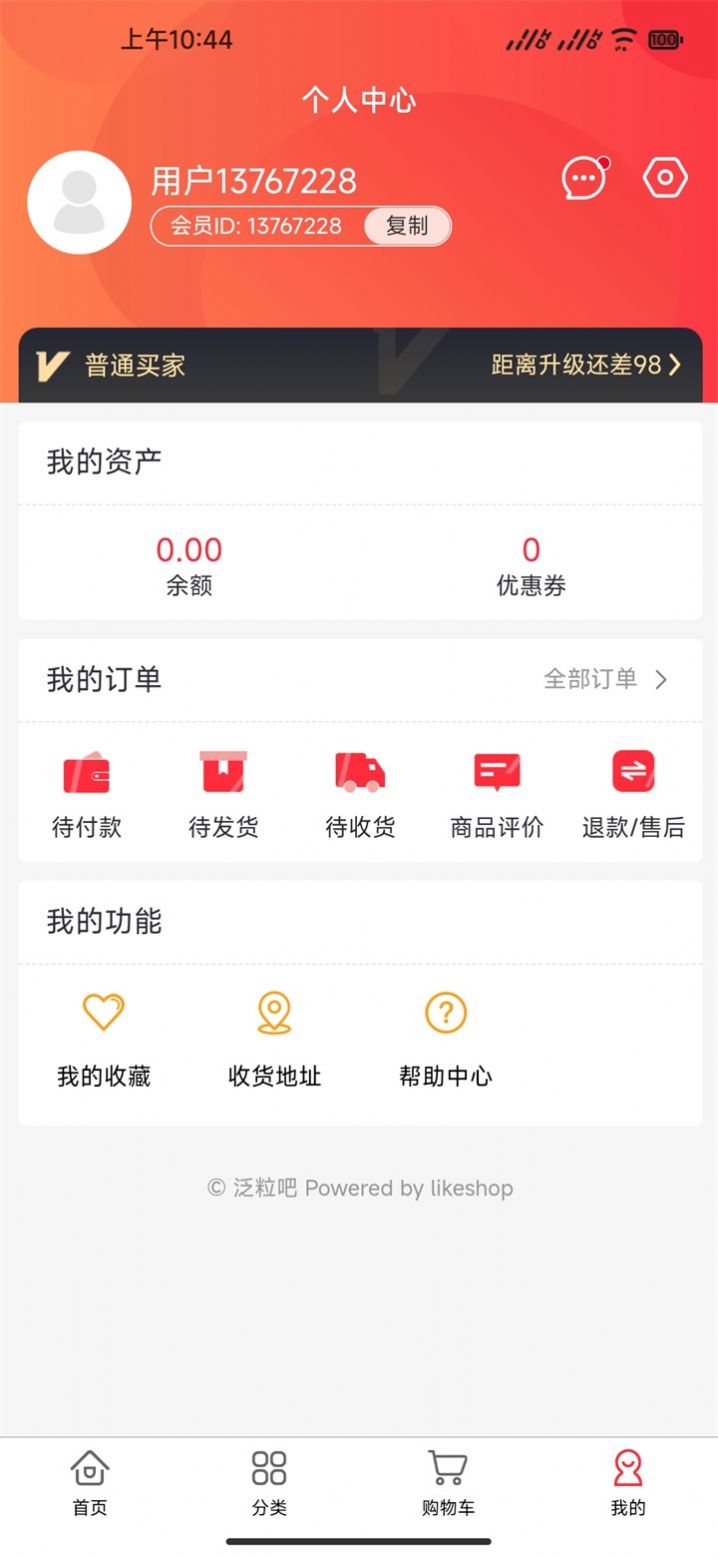Image resolution: width=718 pixels, height=1558 pixels.
Task: Open the 帮助中心 help center
Action: pos(445,1040)
